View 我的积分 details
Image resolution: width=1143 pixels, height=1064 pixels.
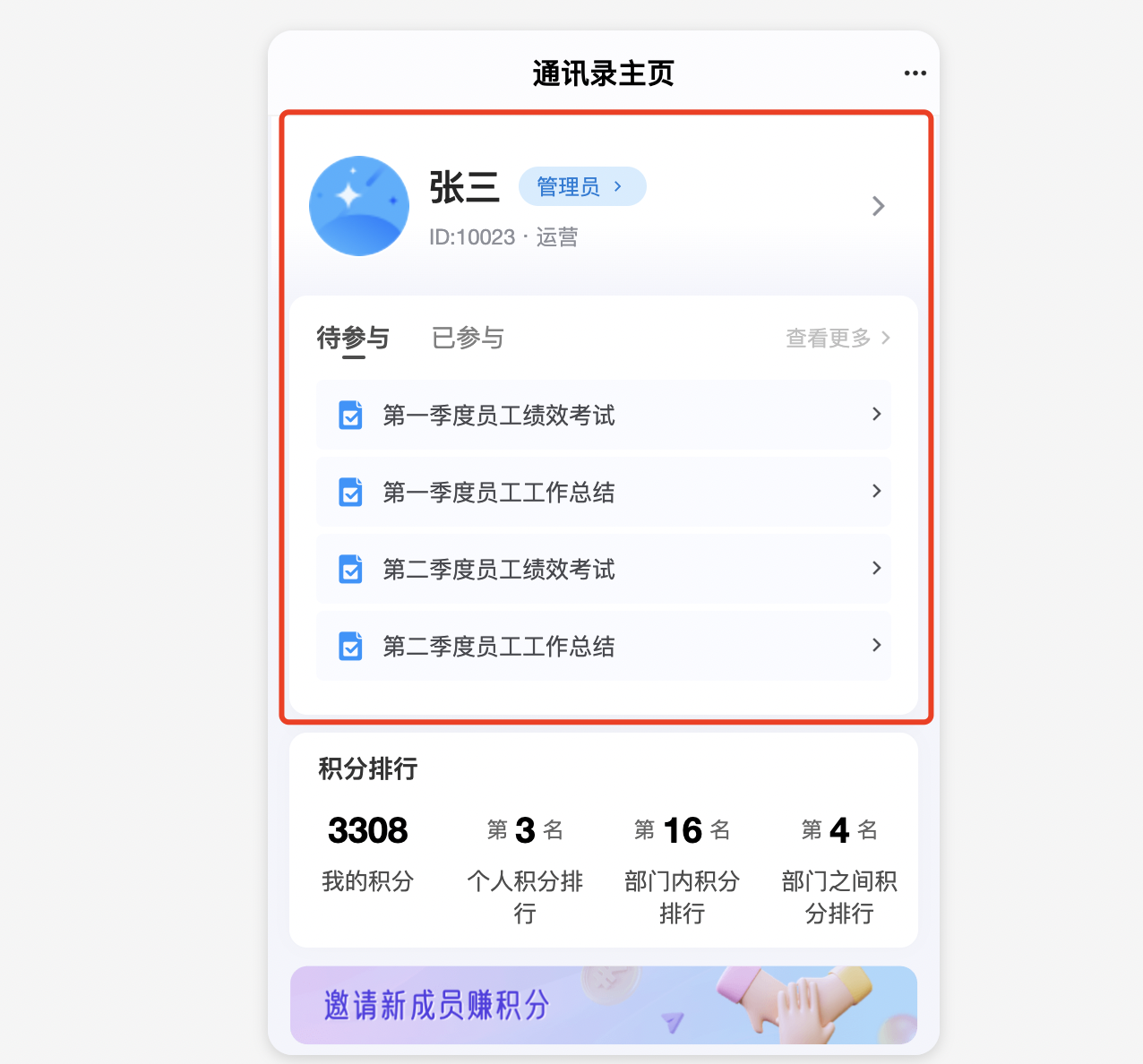tap(367, 853)
